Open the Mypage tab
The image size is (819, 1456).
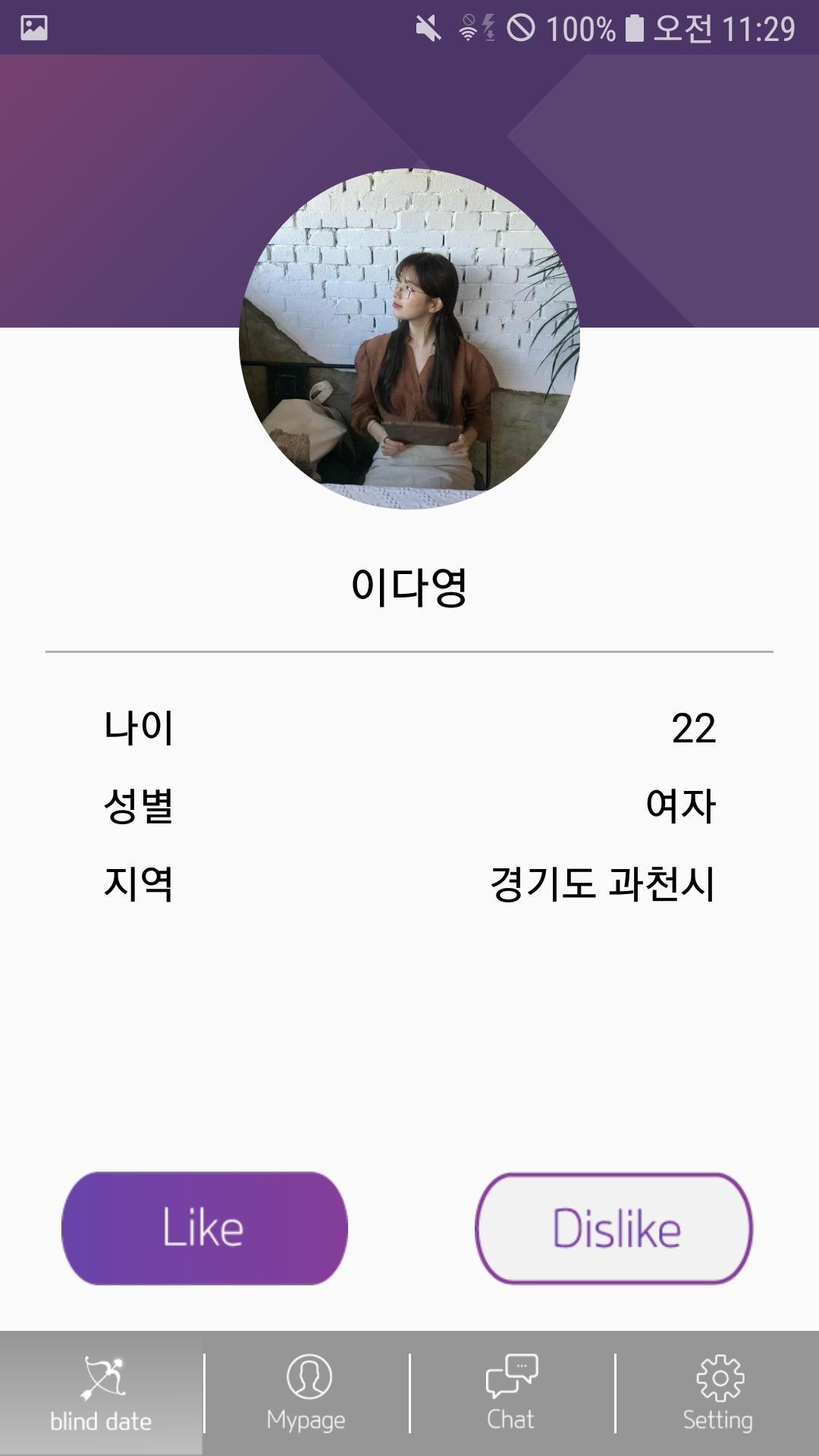tap(306, 1394)
